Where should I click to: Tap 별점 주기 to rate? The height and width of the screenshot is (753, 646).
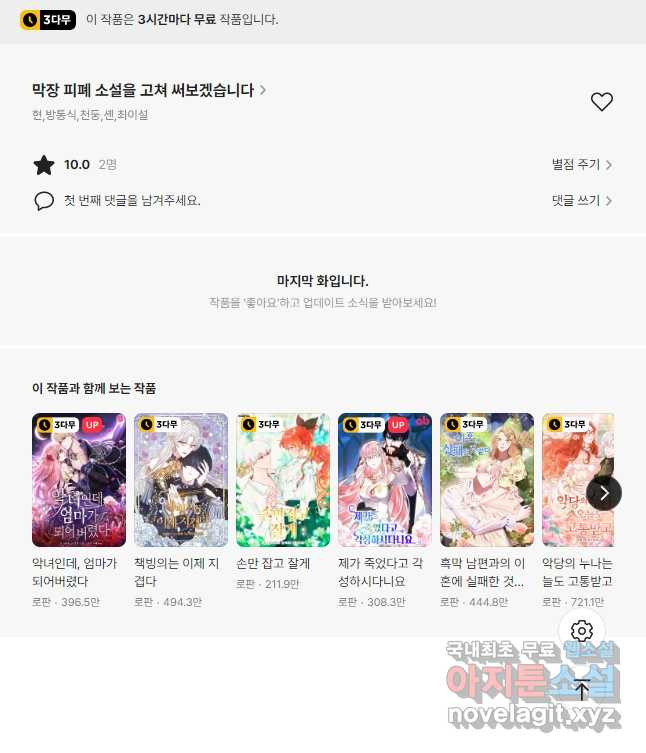click(x=582, y=165)
